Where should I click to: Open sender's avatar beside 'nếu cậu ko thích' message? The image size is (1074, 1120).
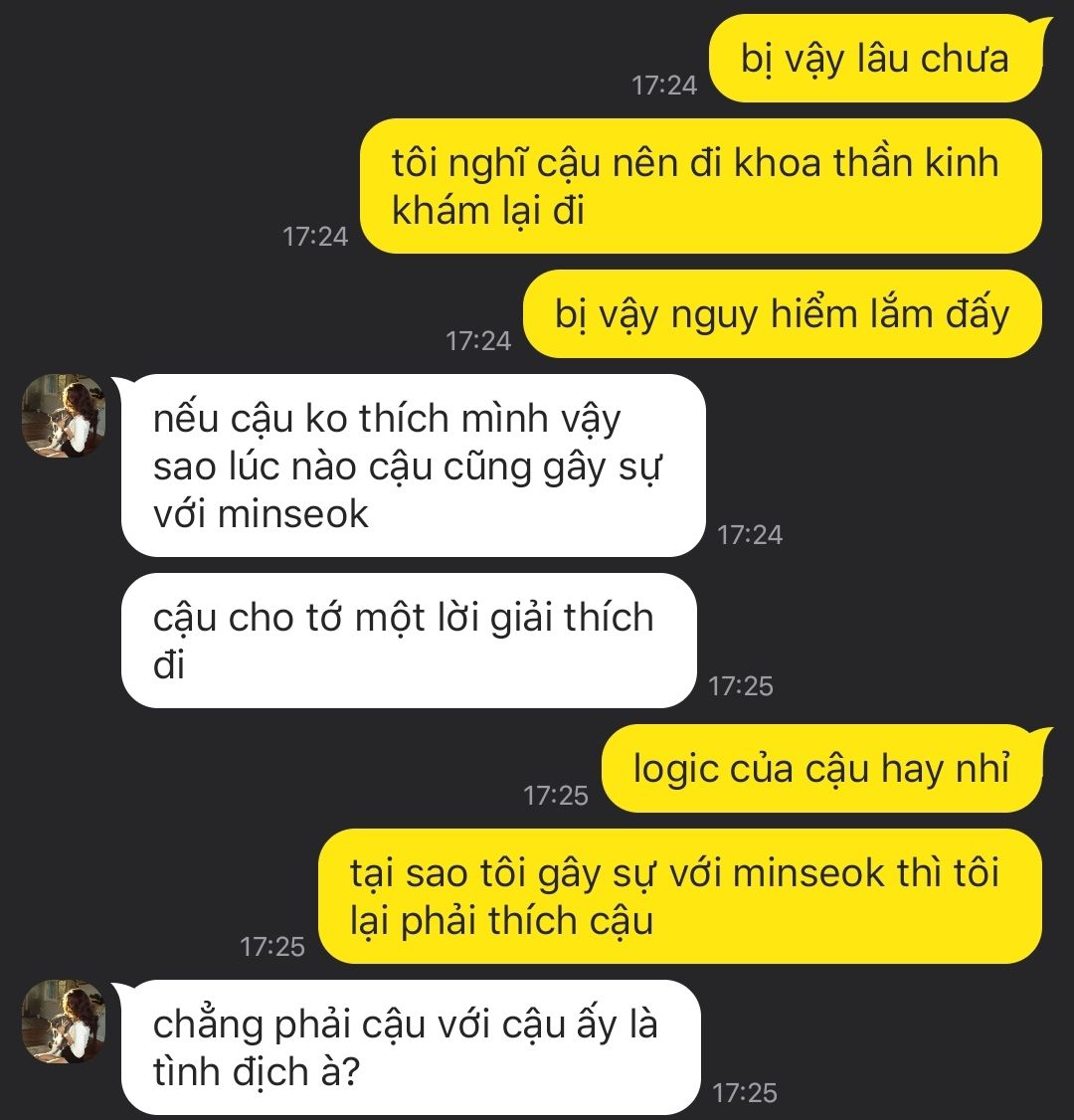pos(63,417)
